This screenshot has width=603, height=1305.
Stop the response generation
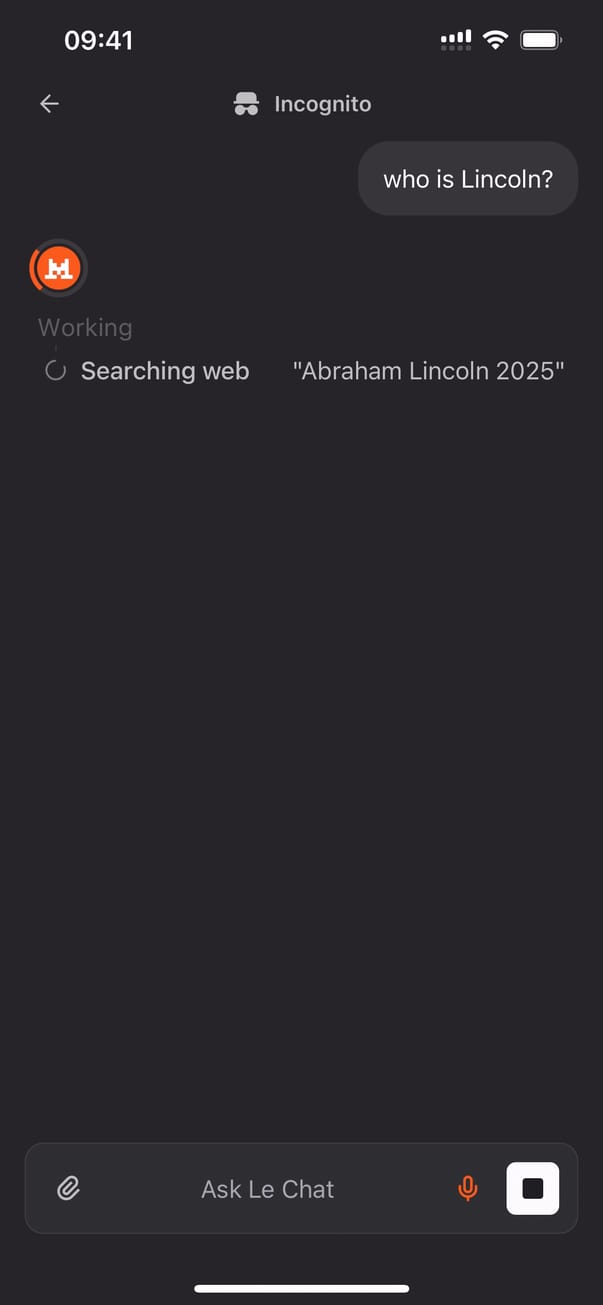tap(532, 1188)
